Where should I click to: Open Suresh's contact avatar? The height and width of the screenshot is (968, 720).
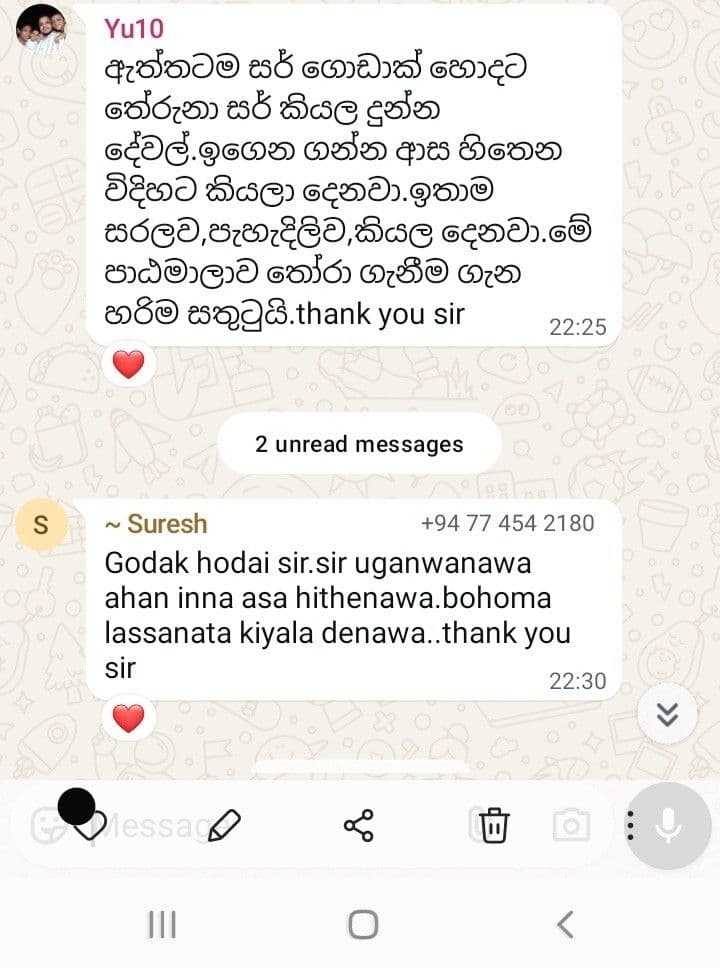42,526
